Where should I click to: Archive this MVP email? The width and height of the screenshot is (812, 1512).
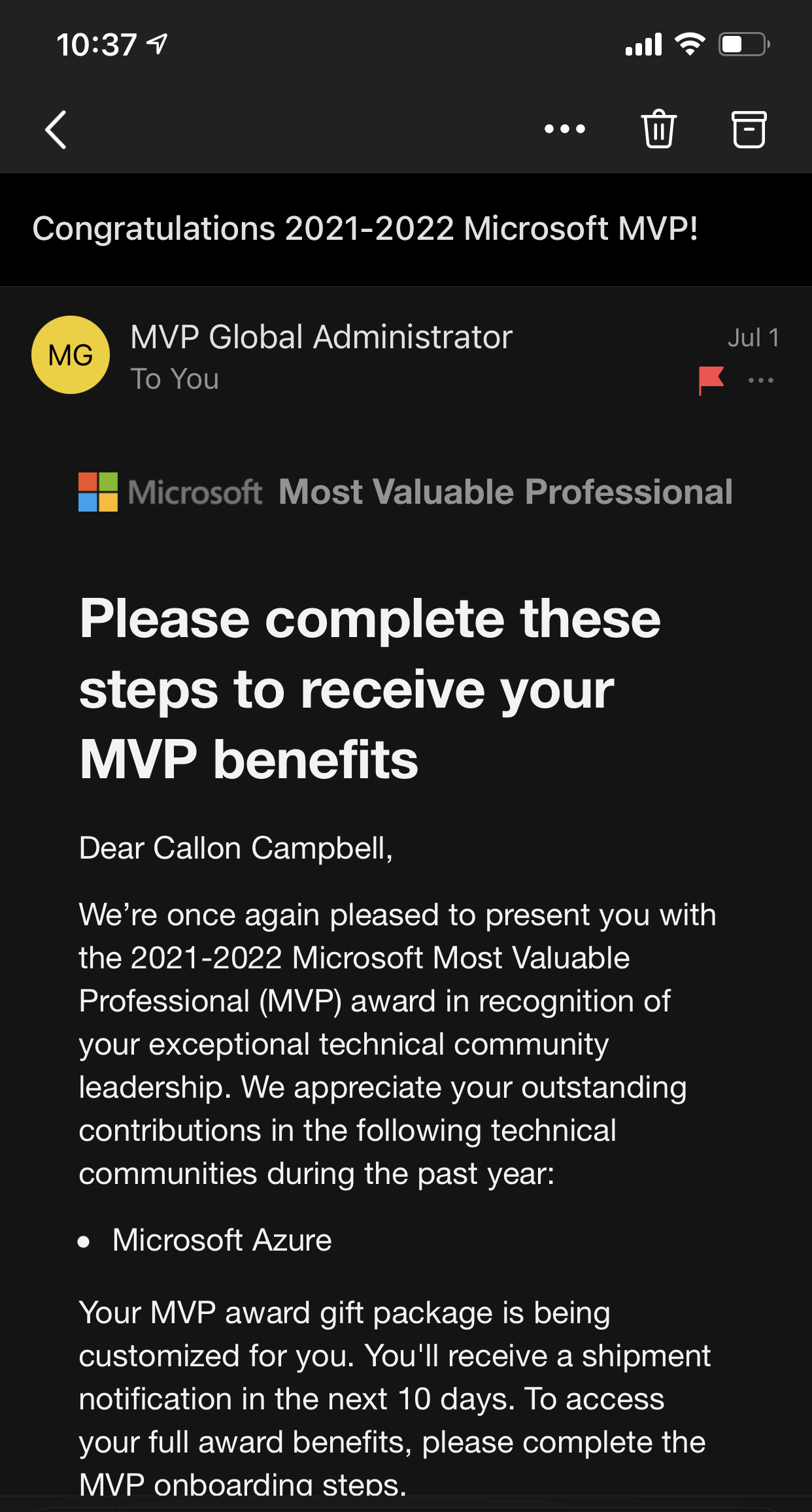pyautogui.click(x=748, y=129)
